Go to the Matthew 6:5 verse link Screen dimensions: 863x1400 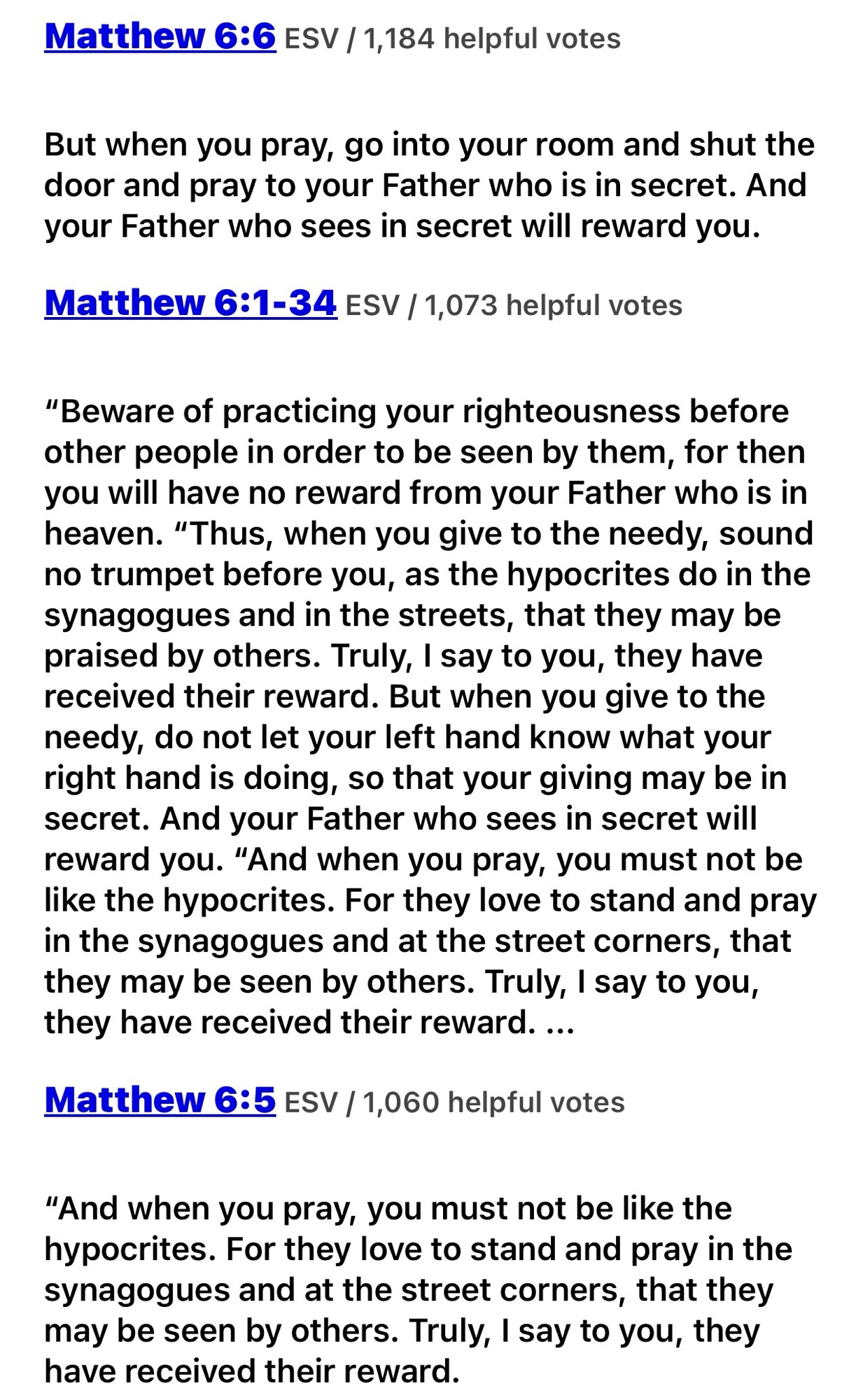(160, 1100)
